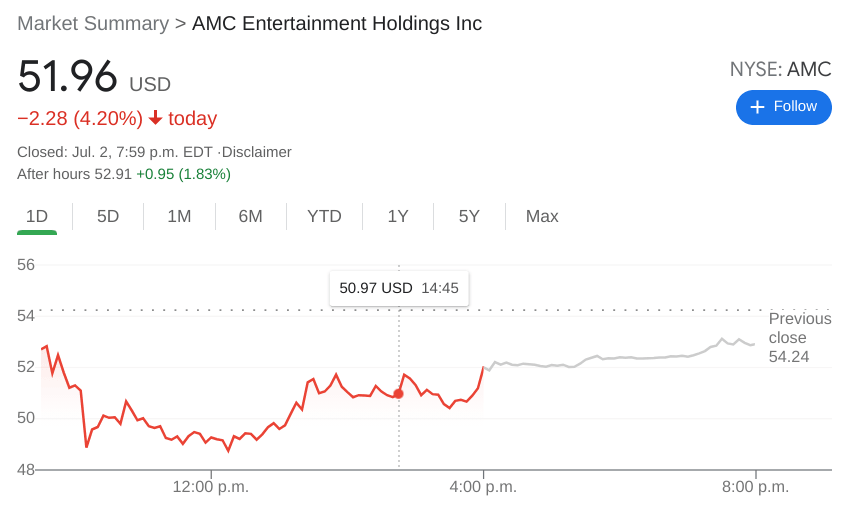
Task: Select the 1D tab
Action: (x=37, y=216)
